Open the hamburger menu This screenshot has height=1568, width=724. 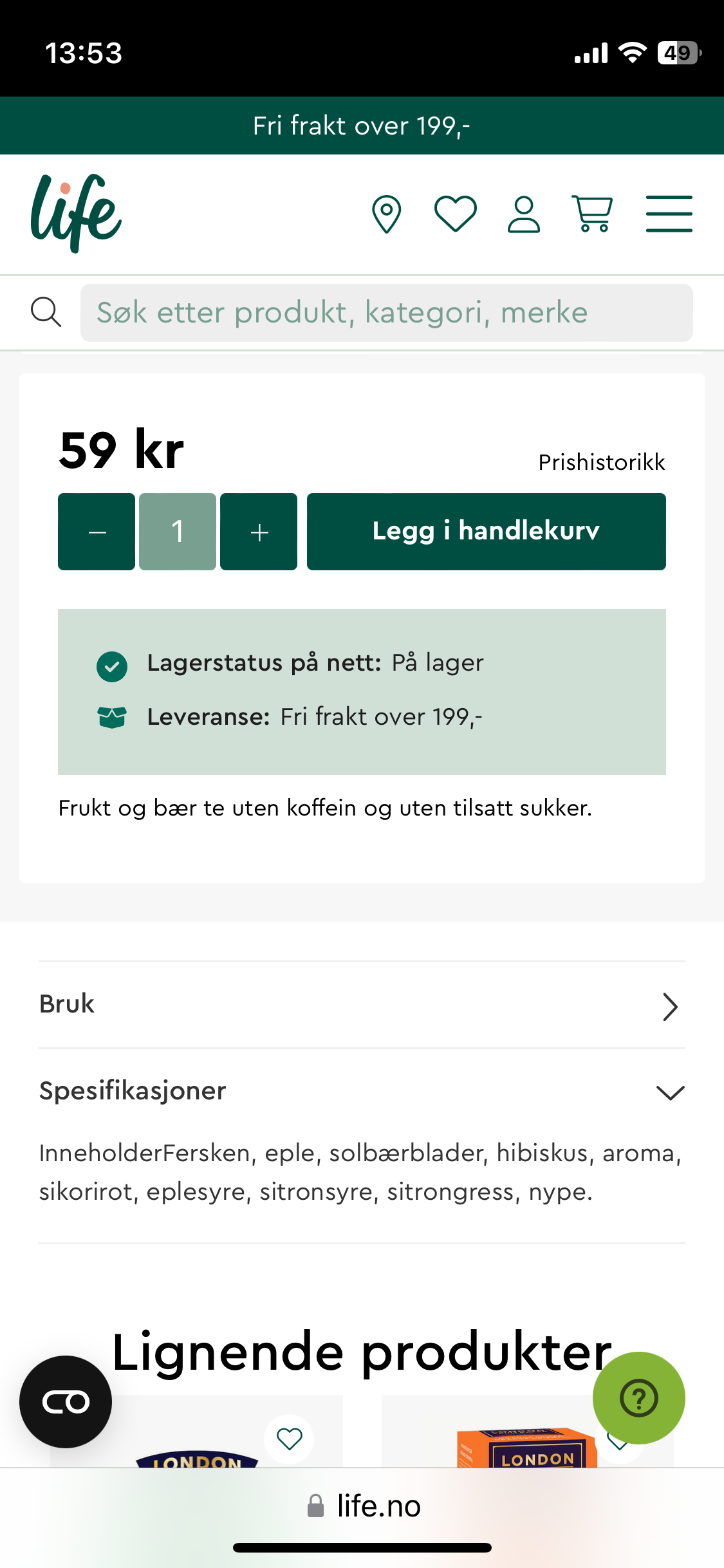click(x=669, y=214)
